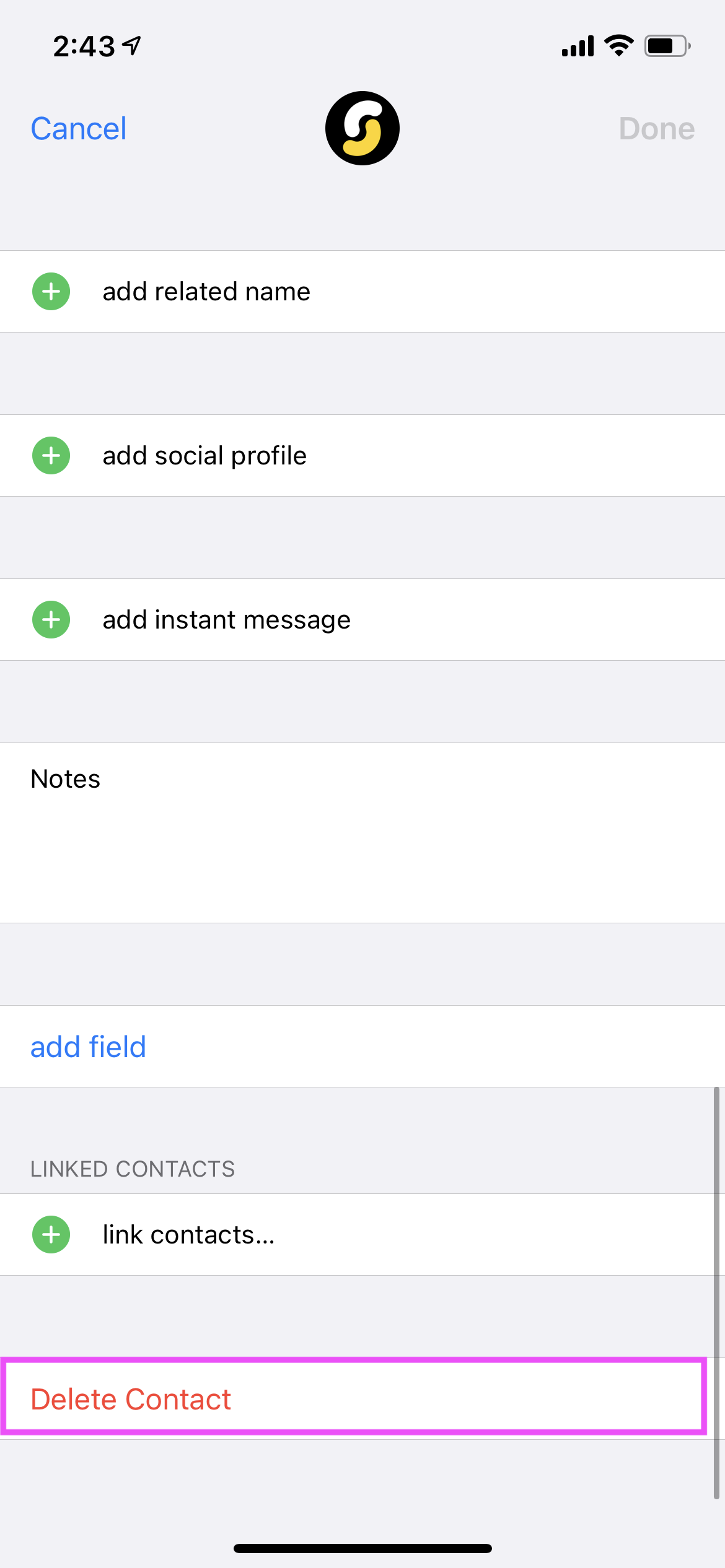Screen dimensions: 725x1568
Task: Tap the contact photo at the top
Action: tap(362, 128)
